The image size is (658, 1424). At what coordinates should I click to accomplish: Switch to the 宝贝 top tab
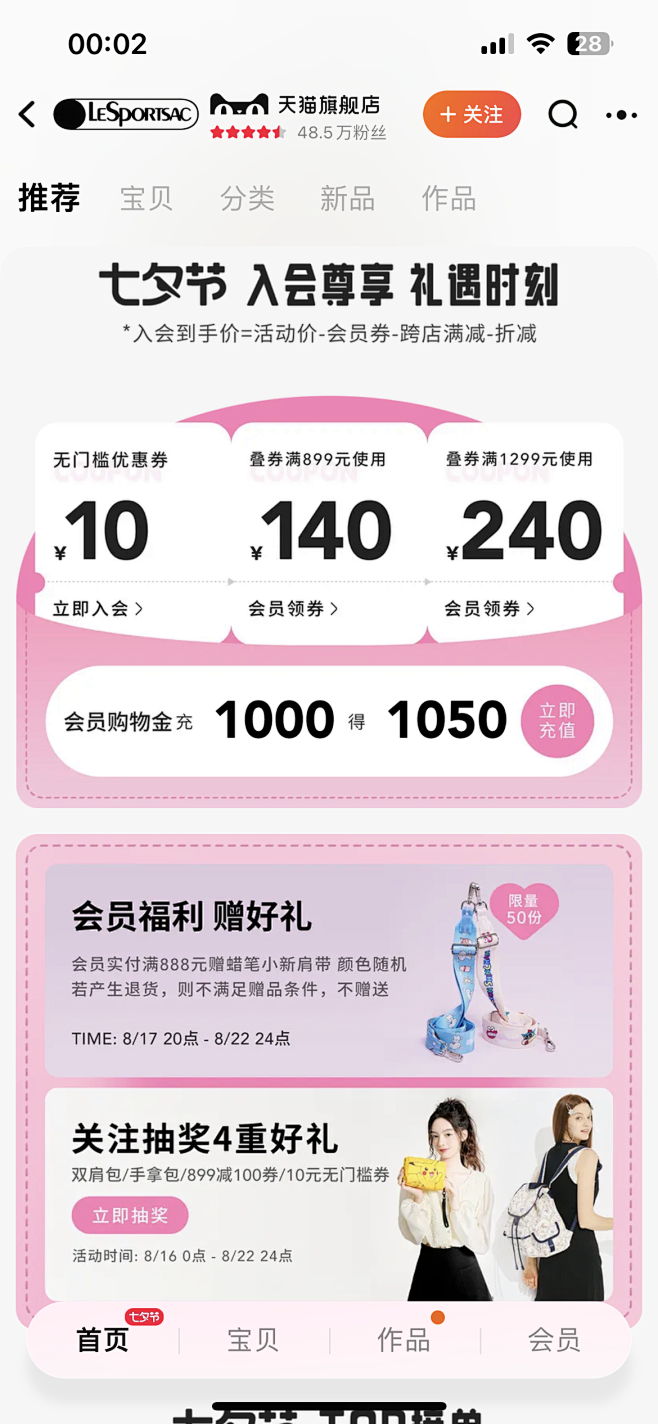tap(146, 198)
